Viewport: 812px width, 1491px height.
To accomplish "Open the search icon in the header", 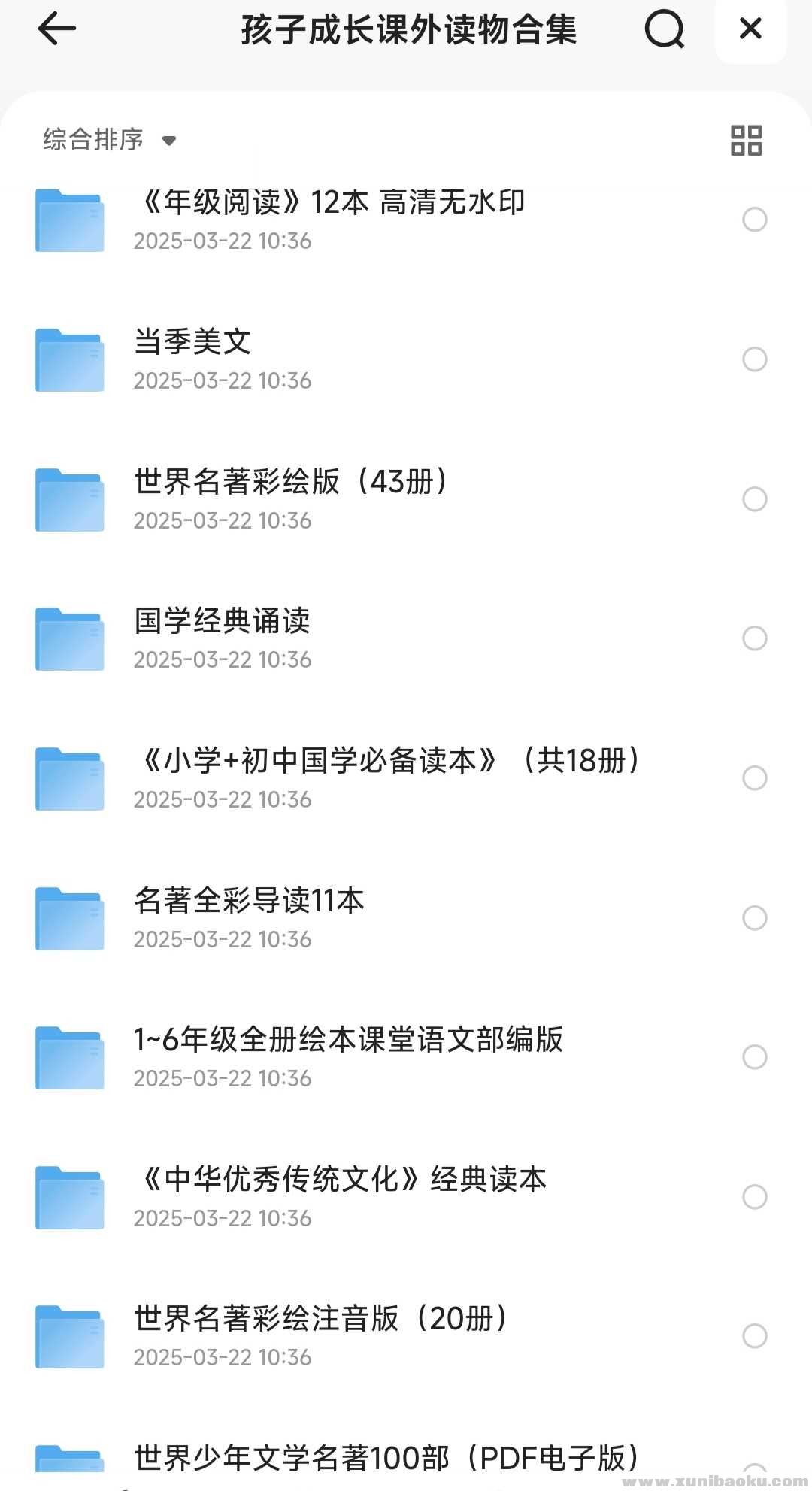I will tap(665, 29).
